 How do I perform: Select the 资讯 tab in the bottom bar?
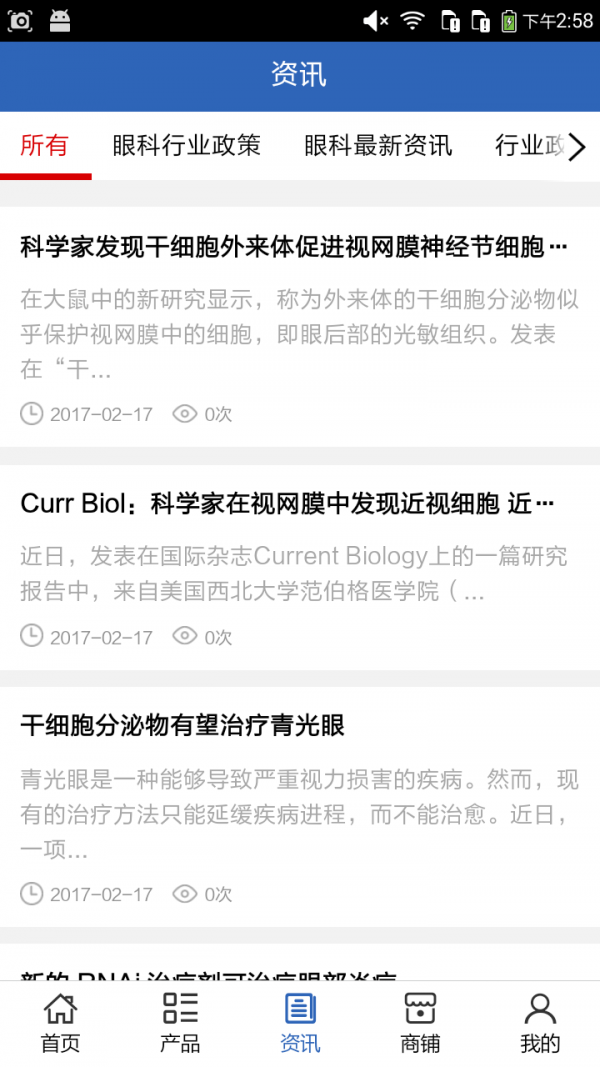coord(300,1023)
